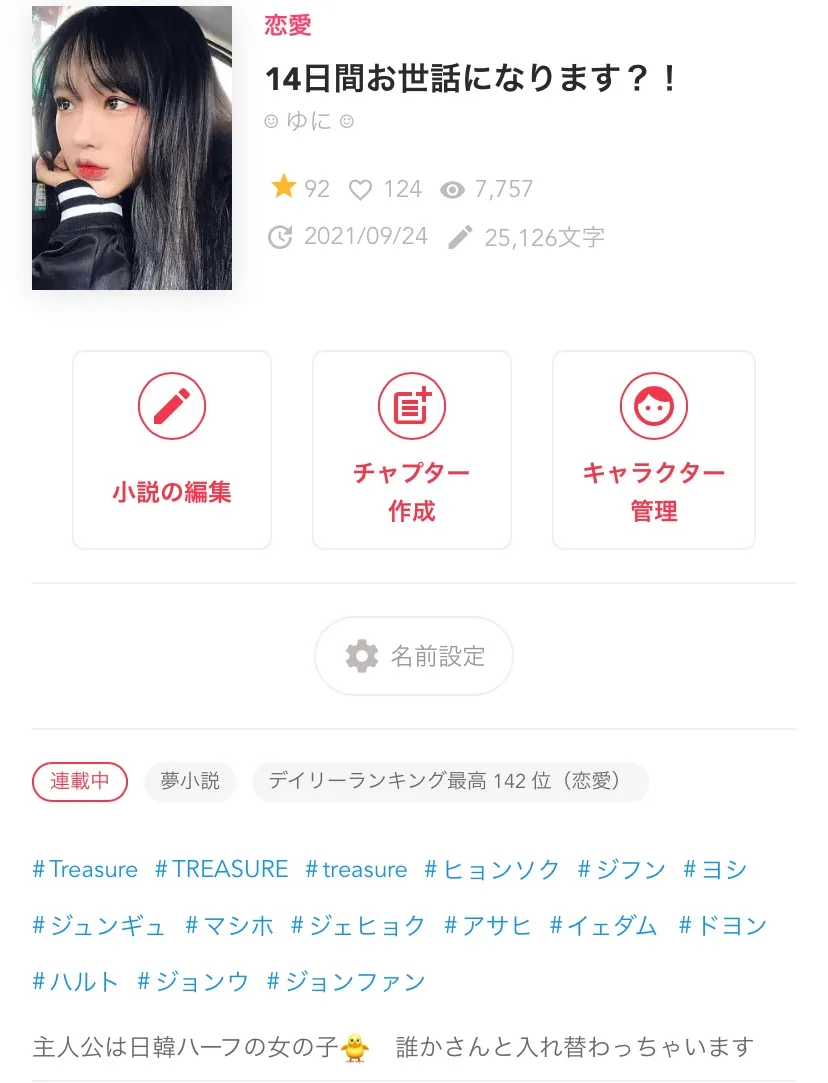Open the lowercase #treasure hashtag
The image size is (828, 1083).
point(356,869)
